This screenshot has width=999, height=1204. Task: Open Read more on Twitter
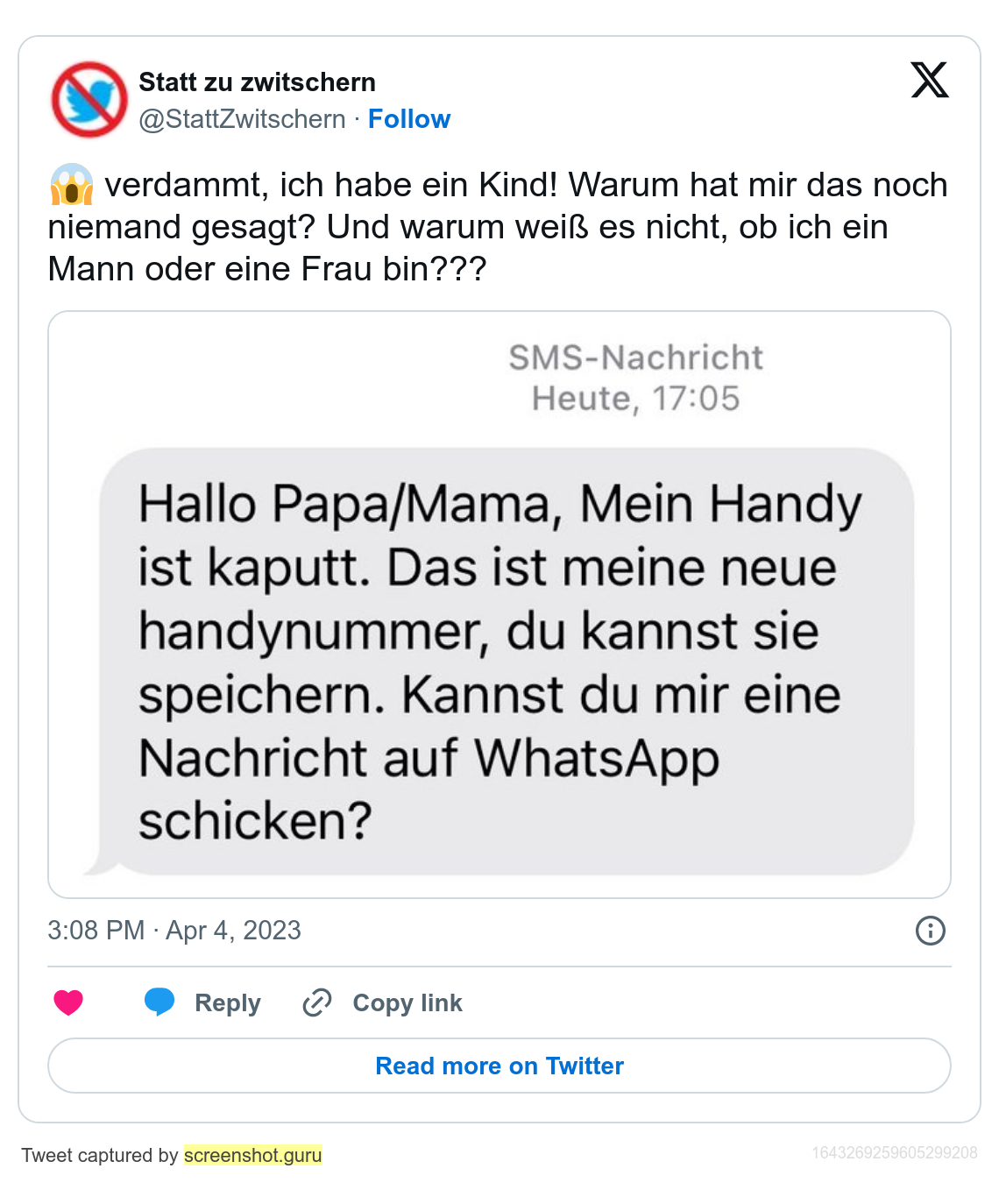(x=499, y=1066)
